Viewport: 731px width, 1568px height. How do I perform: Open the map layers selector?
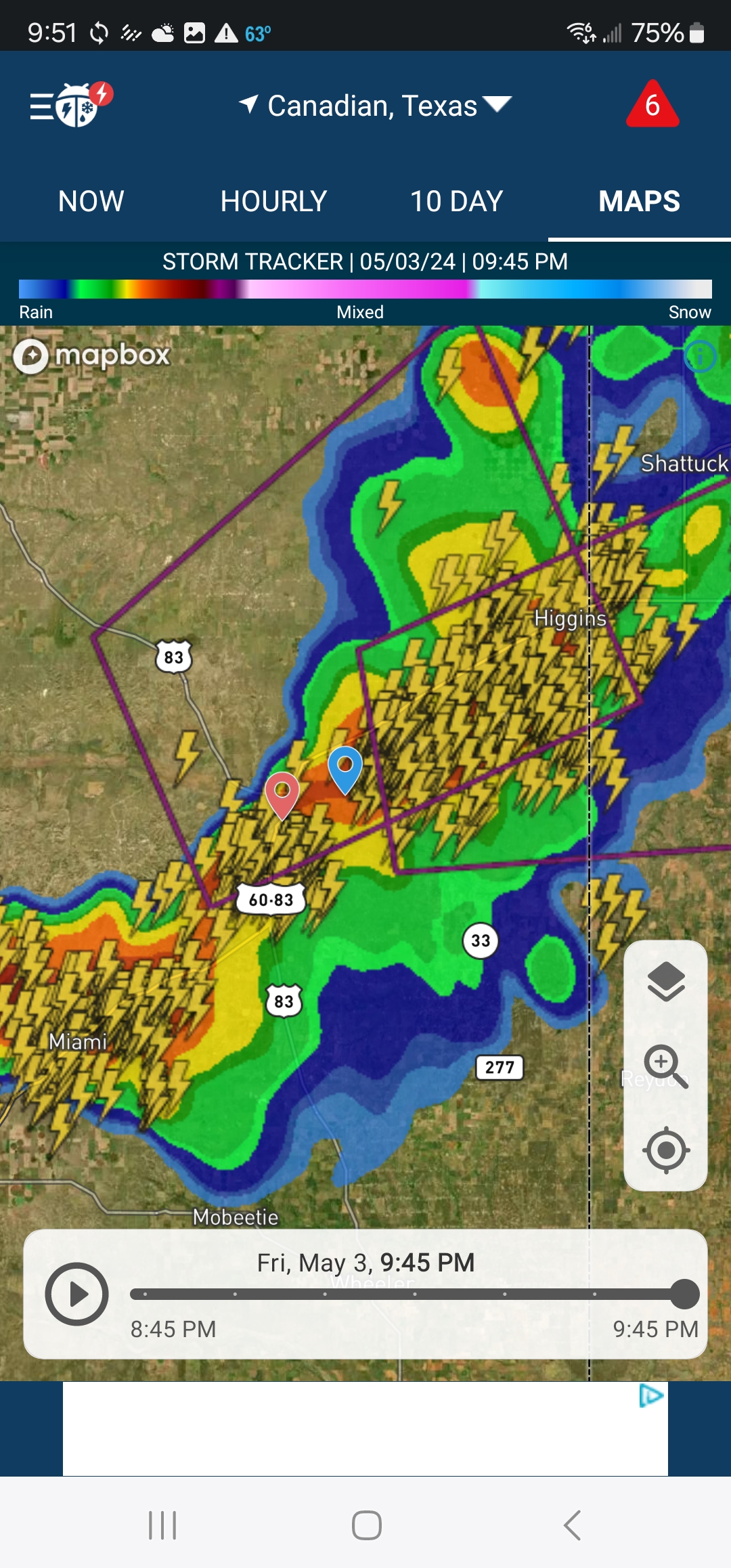[x=666, y=981]
